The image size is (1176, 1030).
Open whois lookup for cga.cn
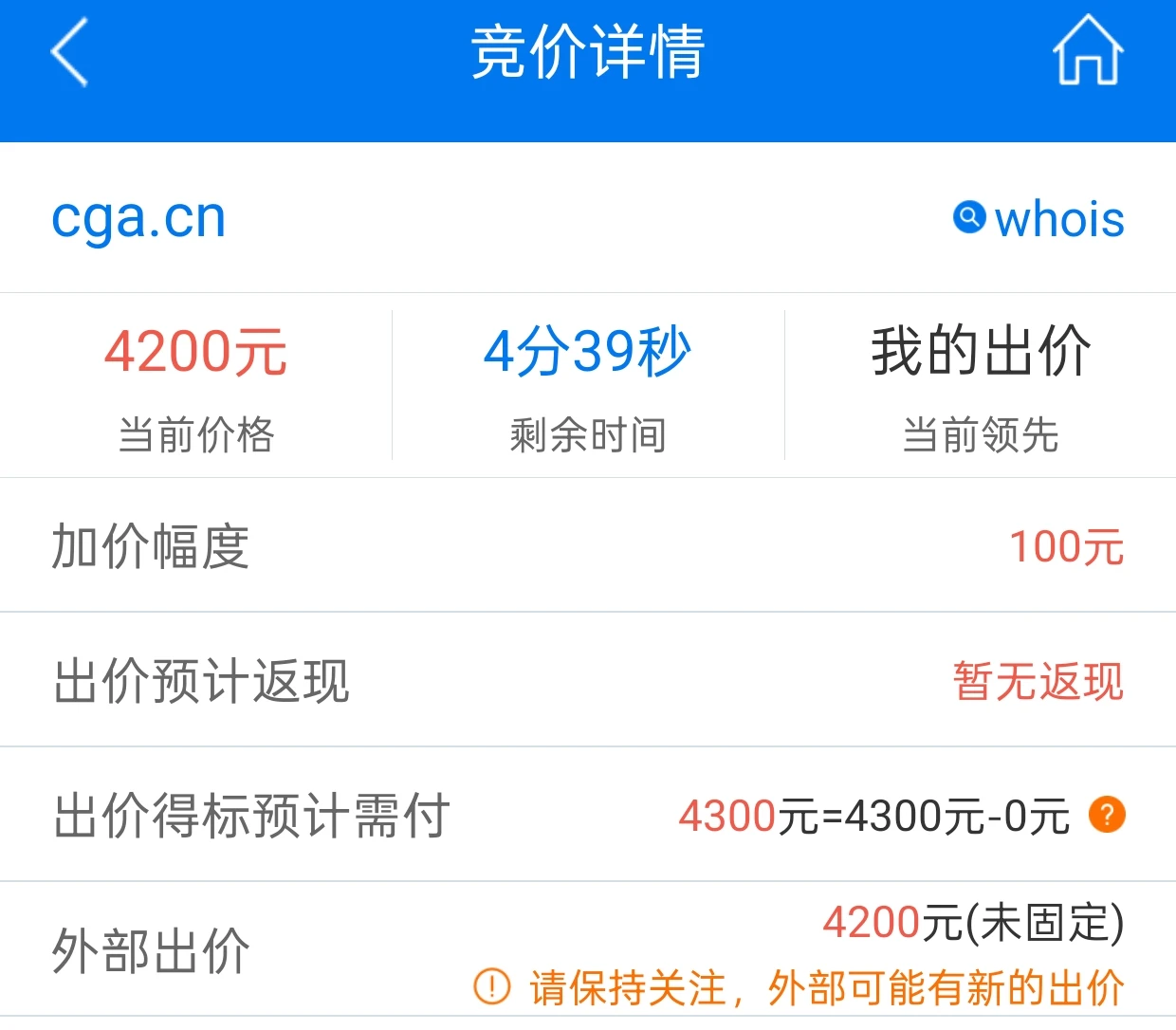point(1039,219)
